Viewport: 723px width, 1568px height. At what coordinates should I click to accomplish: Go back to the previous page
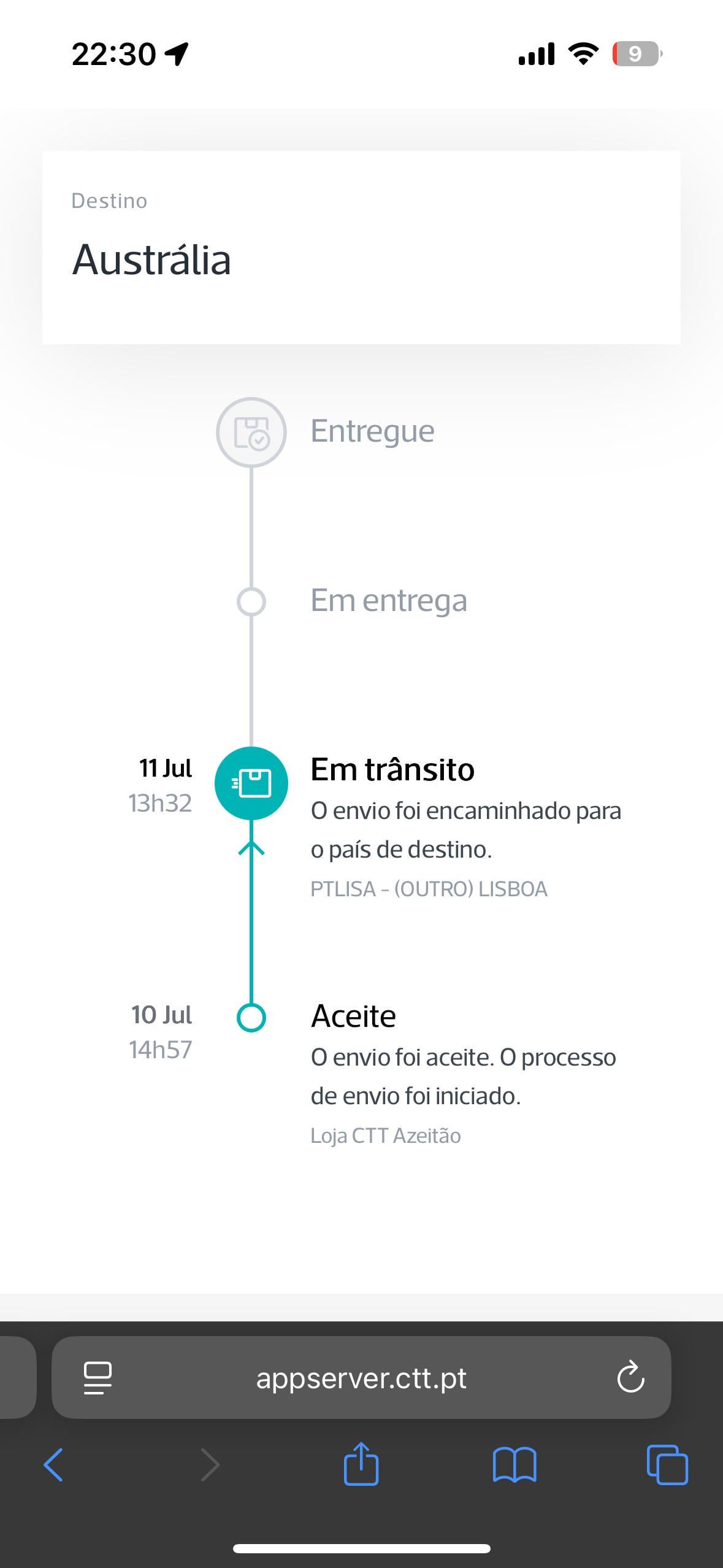coord(53,1465)
